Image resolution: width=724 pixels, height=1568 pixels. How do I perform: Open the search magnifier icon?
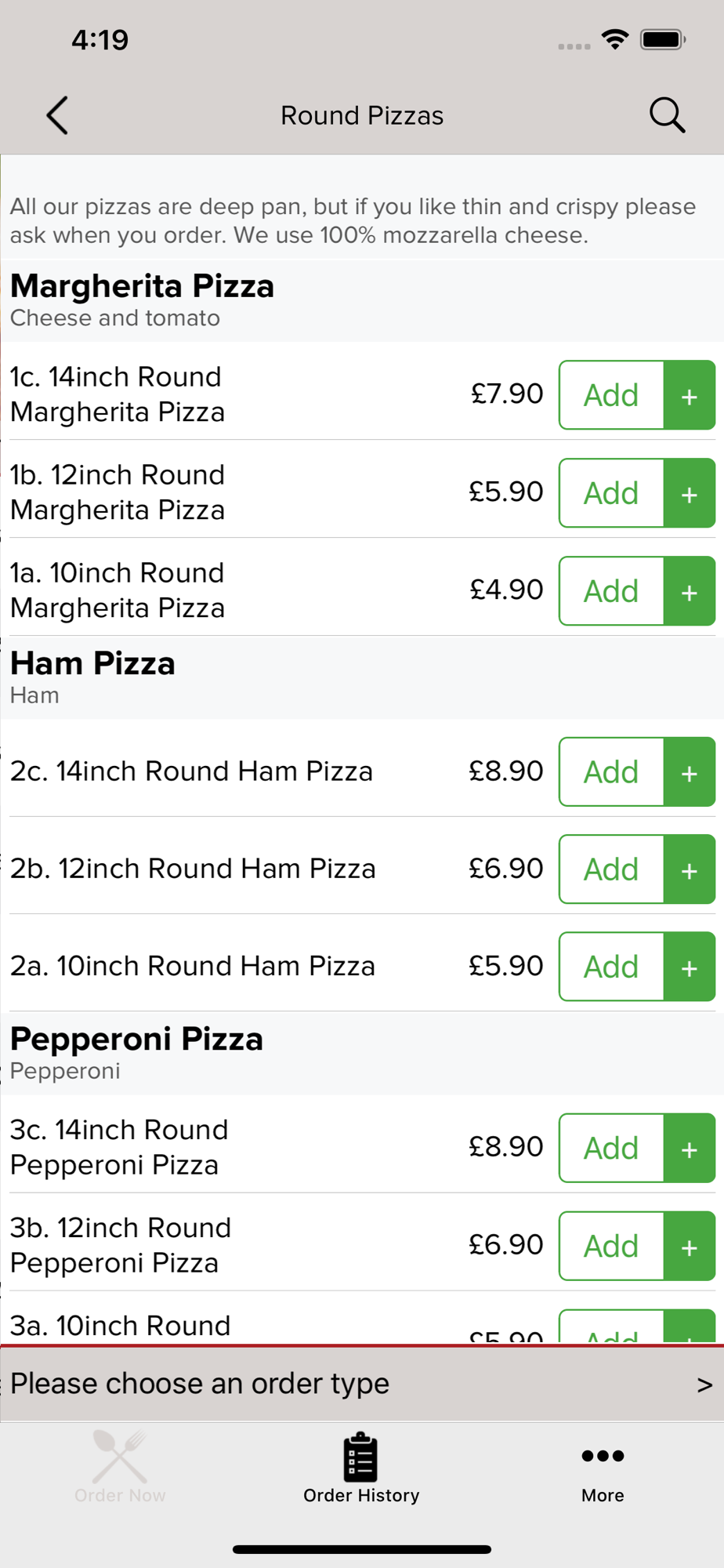click(668, 116)
